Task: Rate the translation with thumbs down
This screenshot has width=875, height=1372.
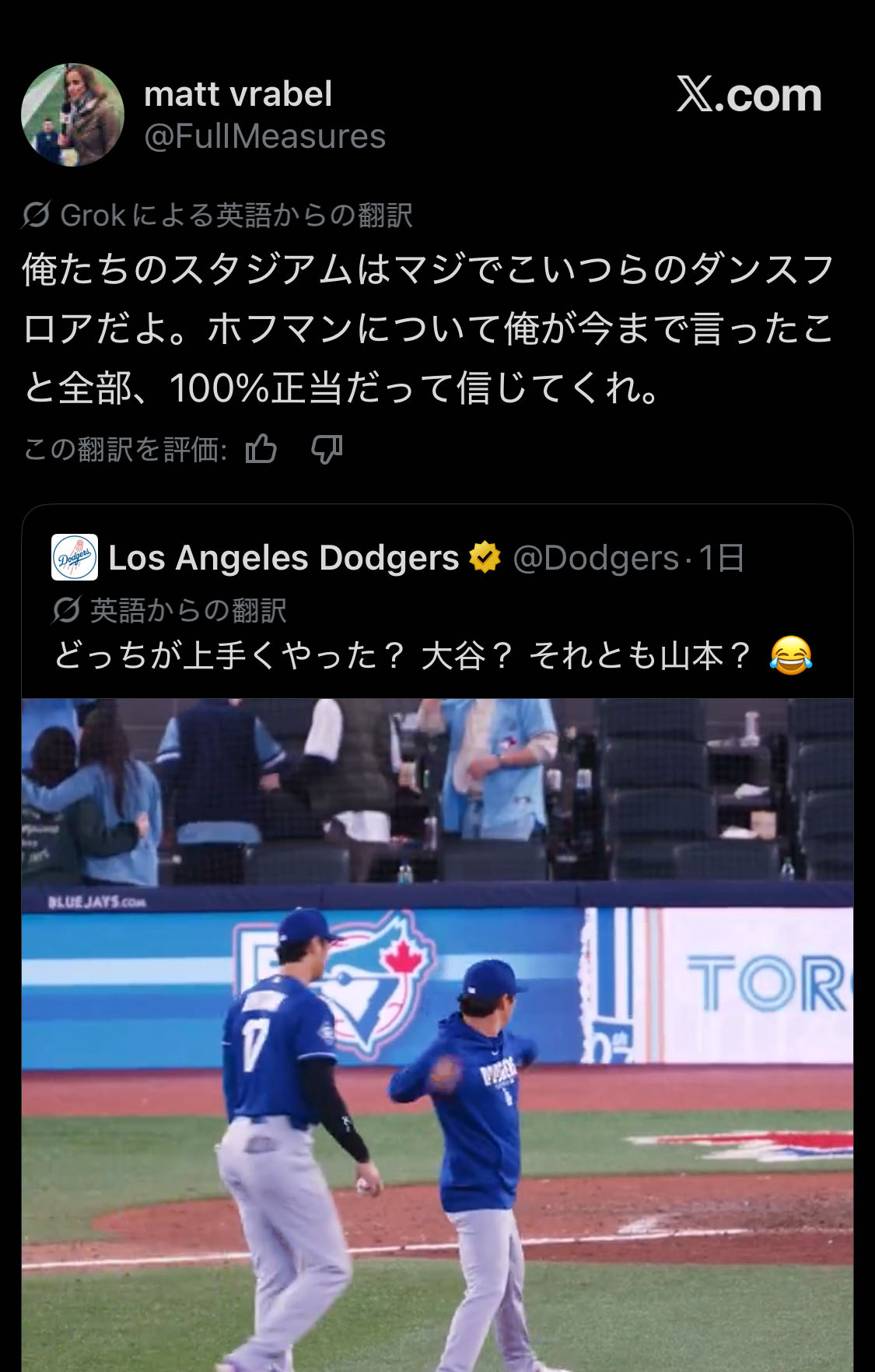Action: click(x=327, y=449)
